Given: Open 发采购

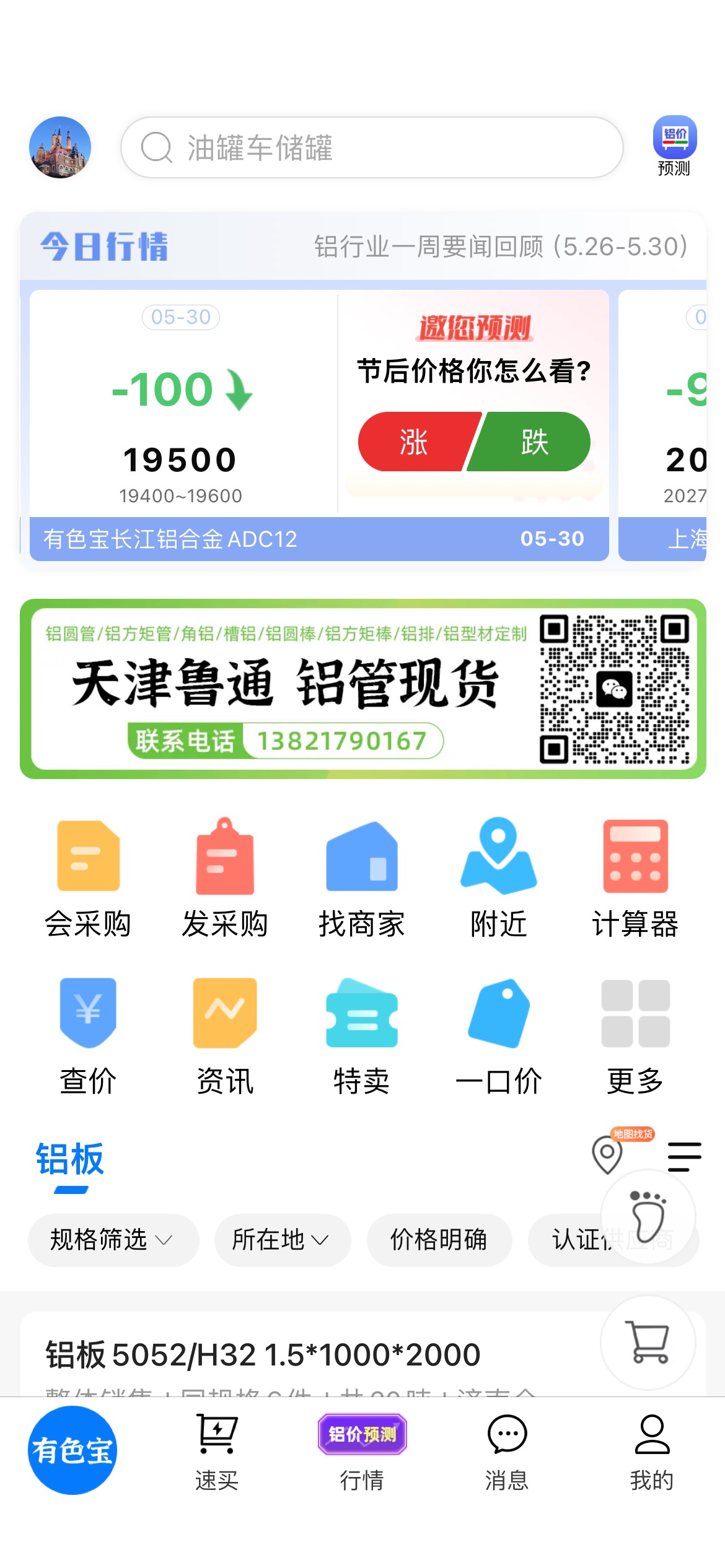Looking at the screenshot, I should tap(225, 878).
